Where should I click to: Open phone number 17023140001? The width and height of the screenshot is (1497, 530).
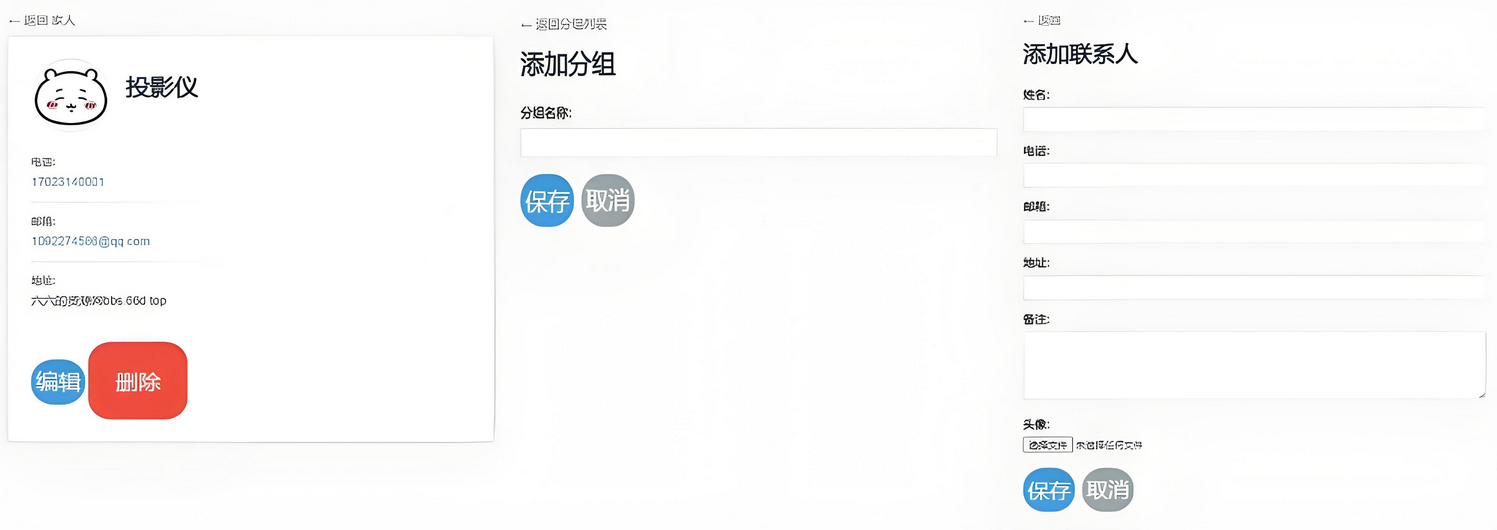click(68, 182)
